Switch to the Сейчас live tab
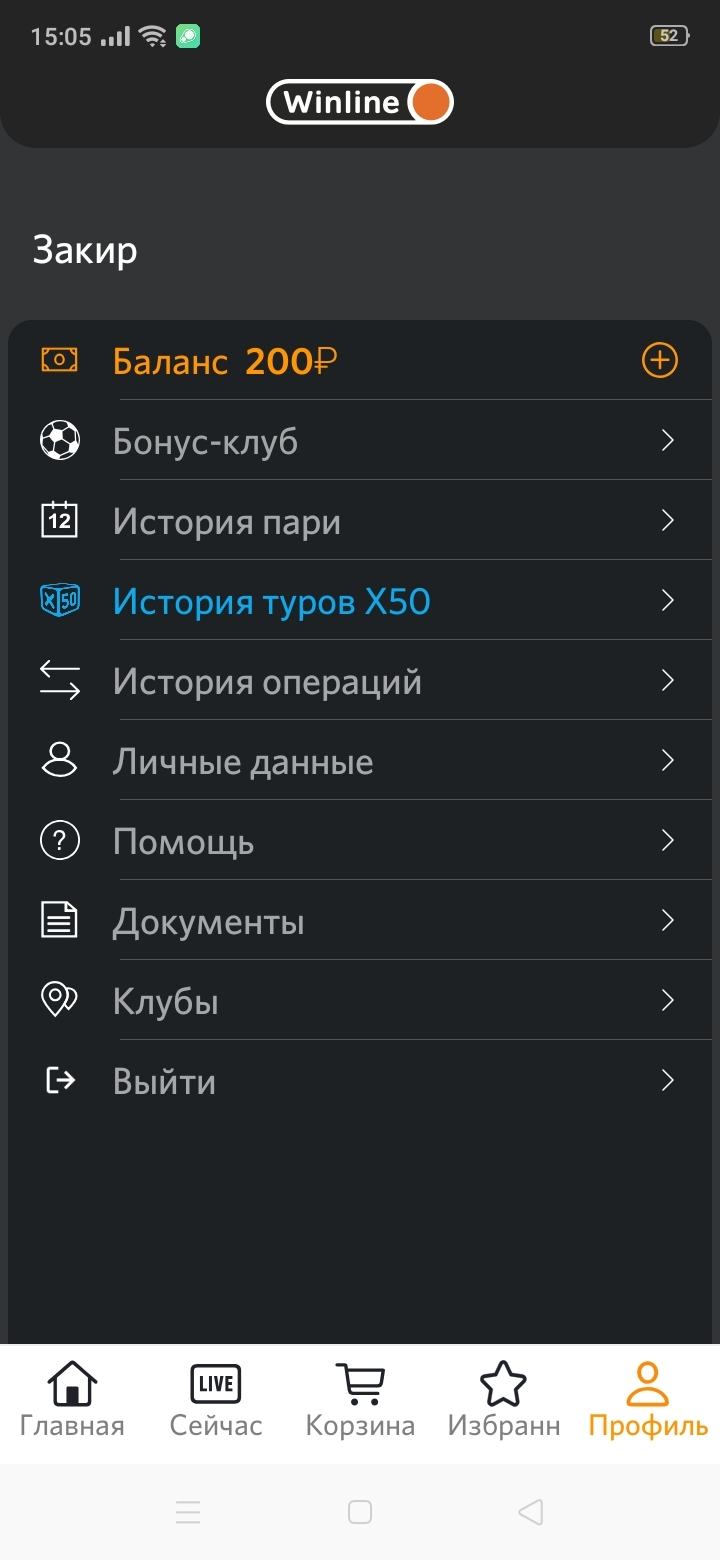The height and width of the screenshot is (1560, 720). [x=216, y=1400]
